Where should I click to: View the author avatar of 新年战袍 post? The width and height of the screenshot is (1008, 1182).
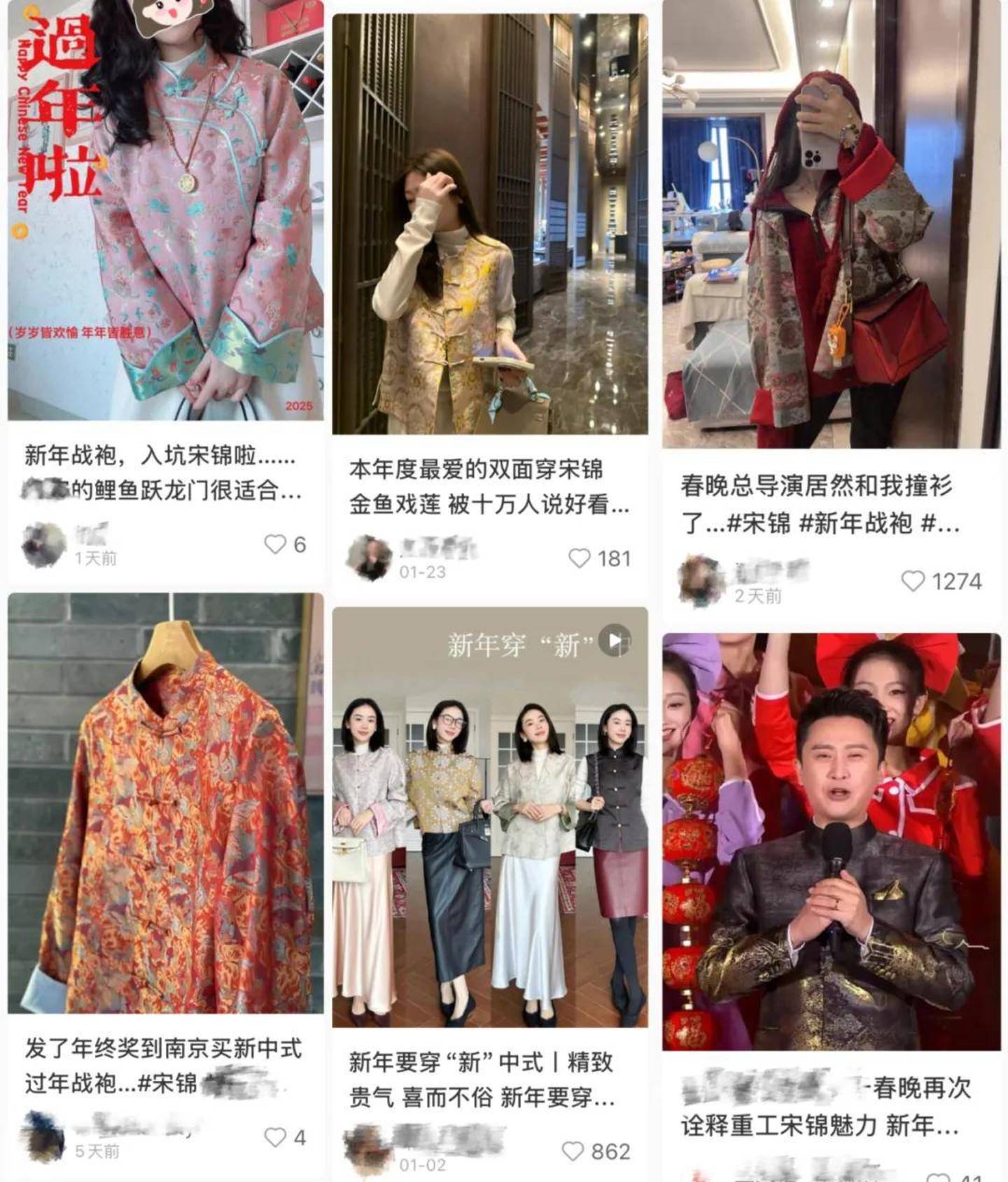(43, 544)
